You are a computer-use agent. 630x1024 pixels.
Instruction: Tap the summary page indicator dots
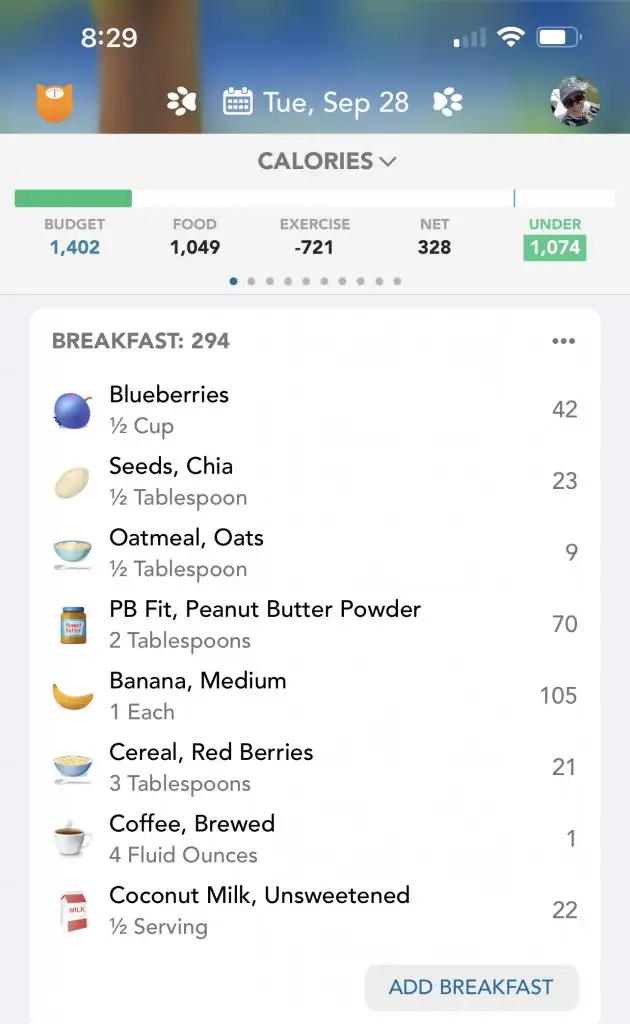click(x=315, y=282)
